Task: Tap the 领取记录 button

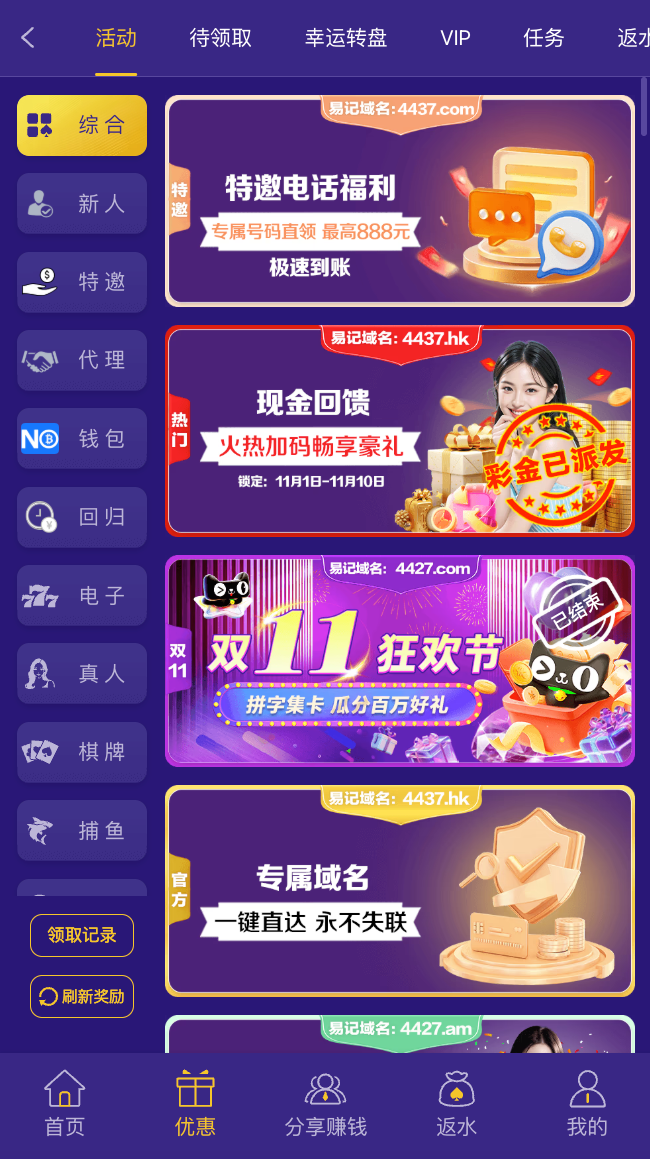Action: (x=82, y=935)
